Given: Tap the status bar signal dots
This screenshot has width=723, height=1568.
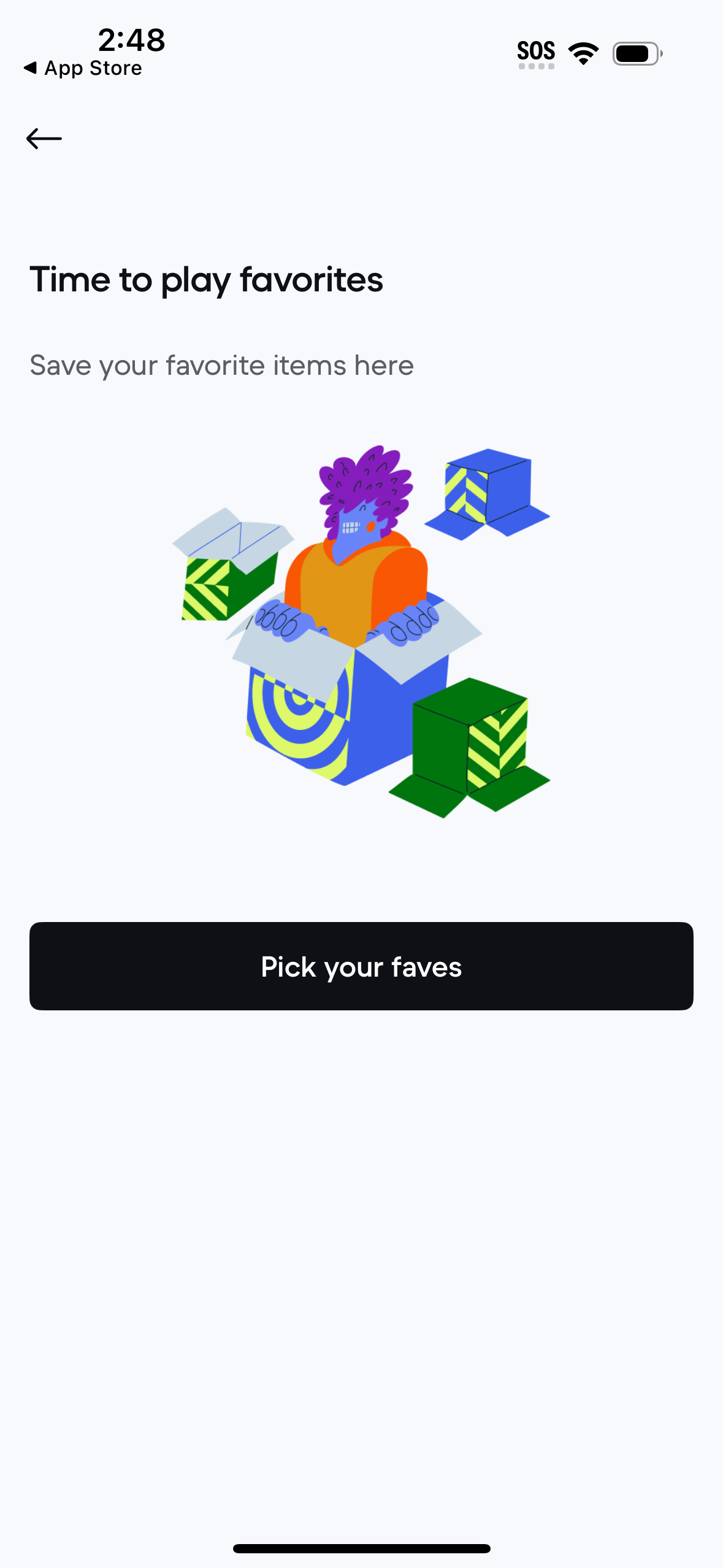Looking at the screenshot, I should pos(536,64).
